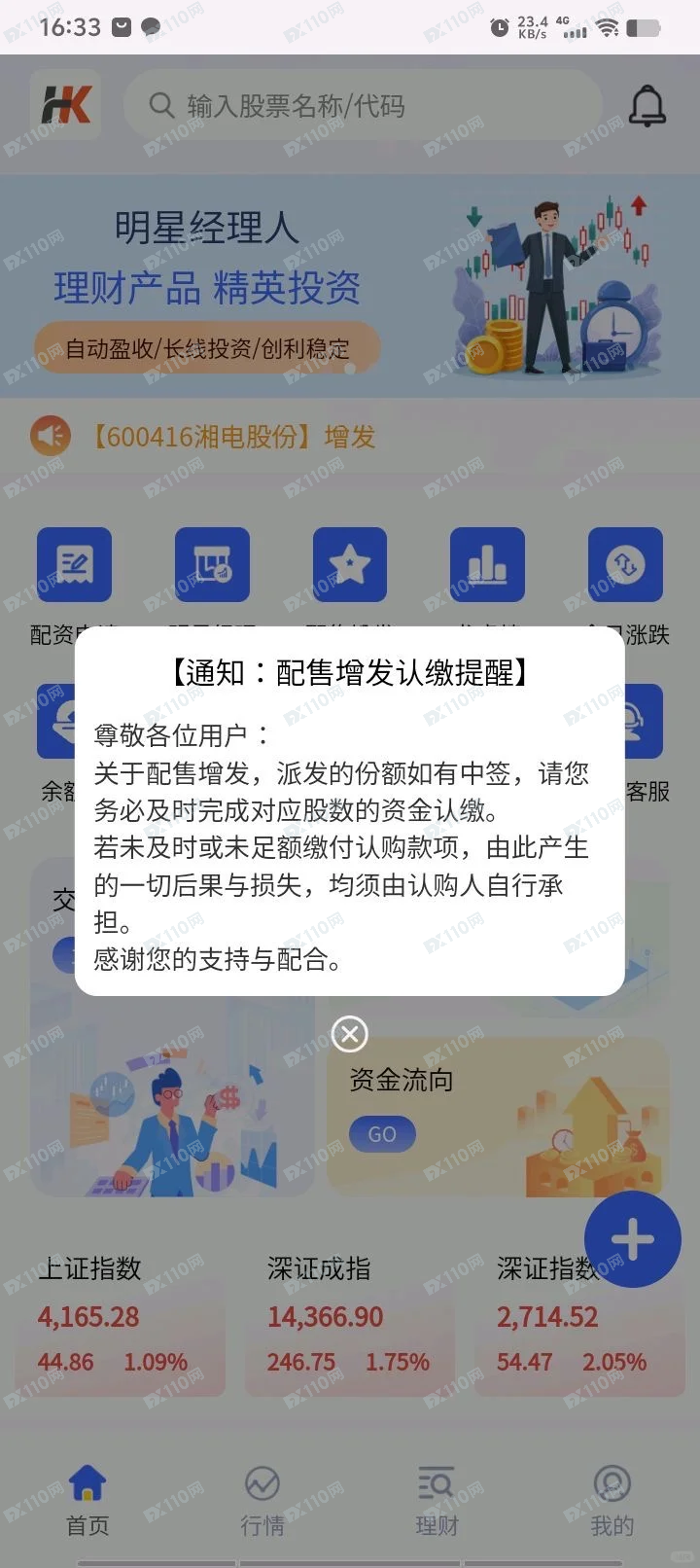This screenshot has width=700, height=1568.
Task: Go to the 首页 tab
Action: [87, 1500]
